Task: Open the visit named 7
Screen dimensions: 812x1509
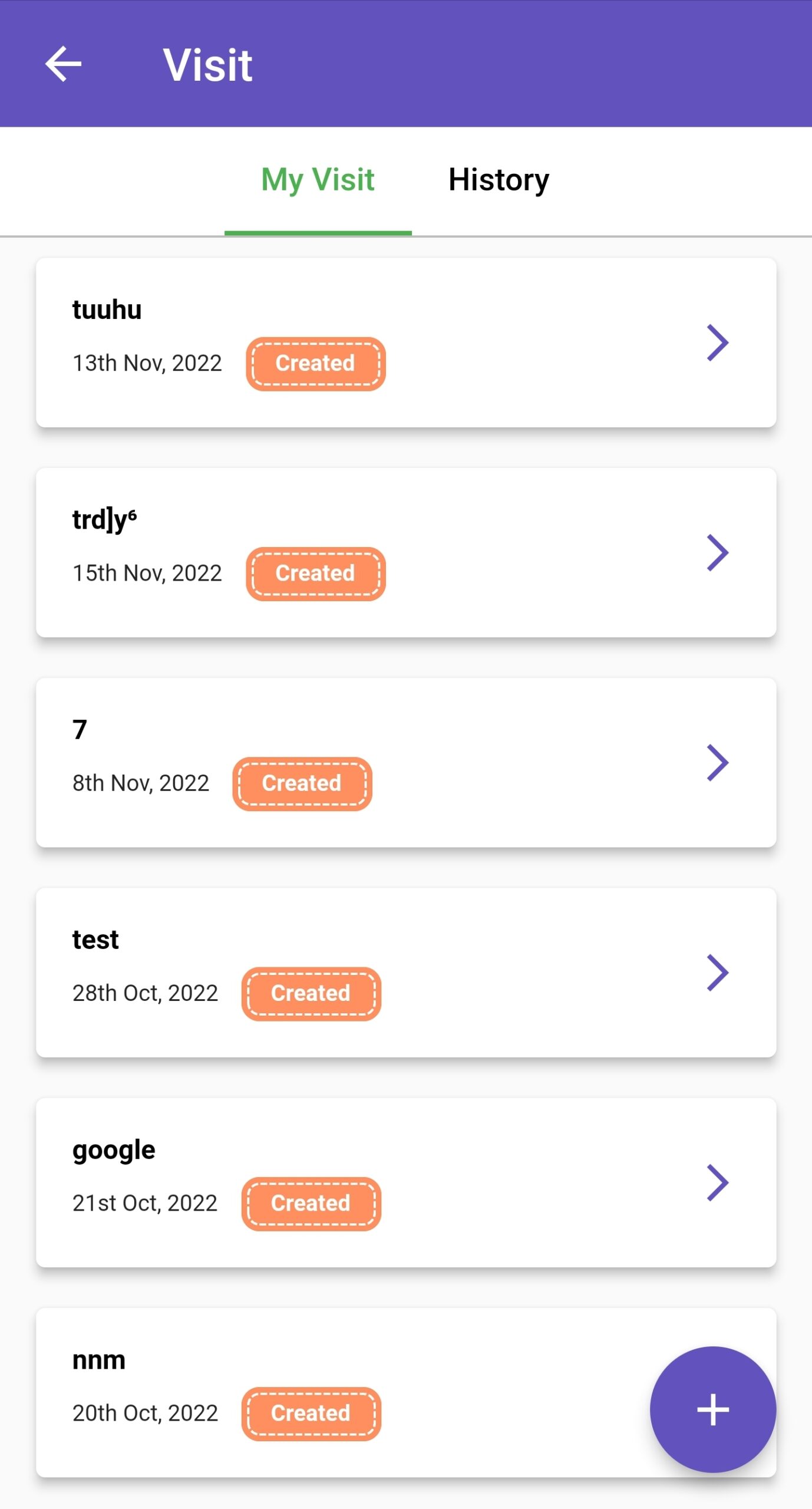Action: [x=406, y=762]
